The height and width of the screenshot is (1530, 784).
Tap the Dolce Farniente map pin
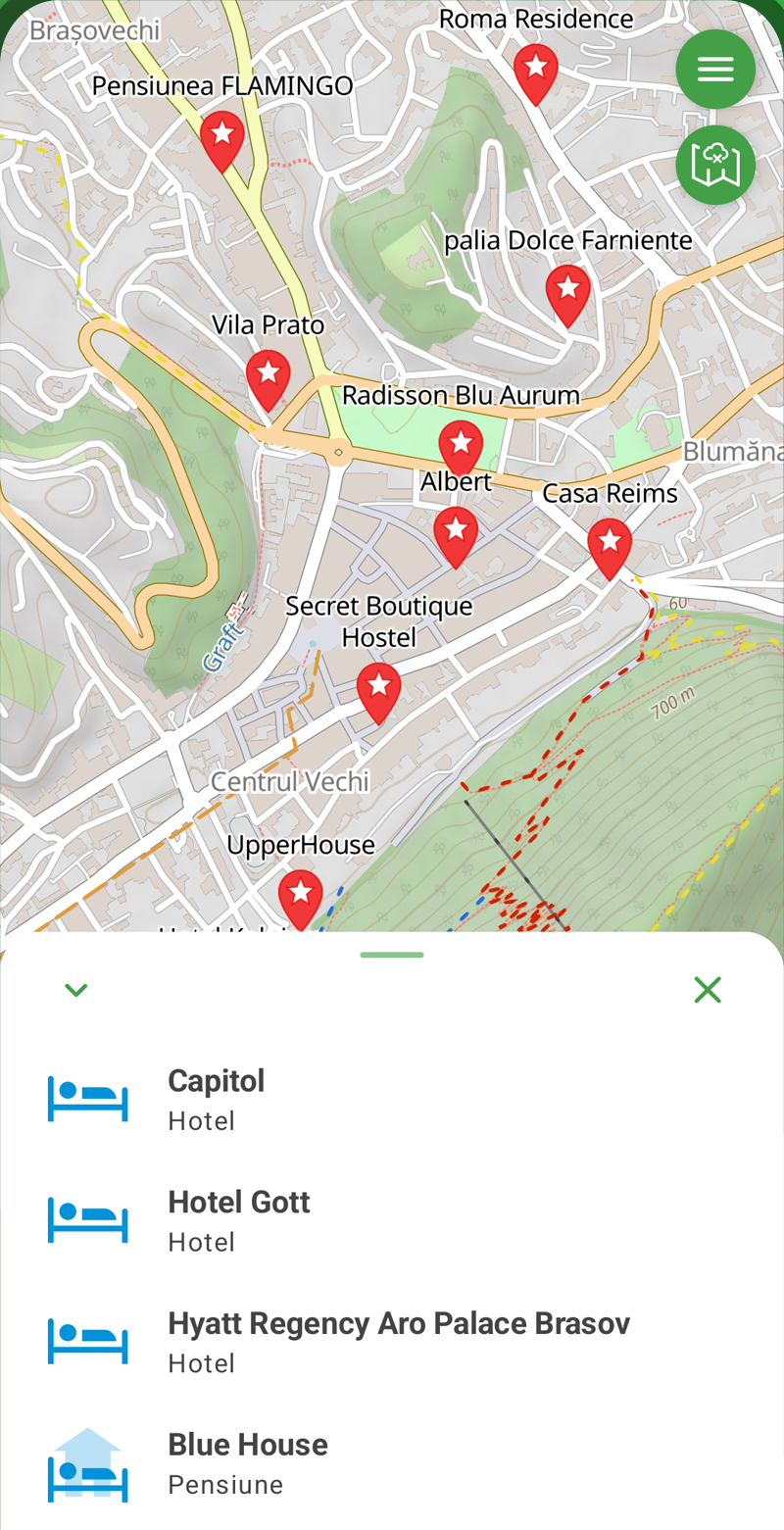[568, 295]
